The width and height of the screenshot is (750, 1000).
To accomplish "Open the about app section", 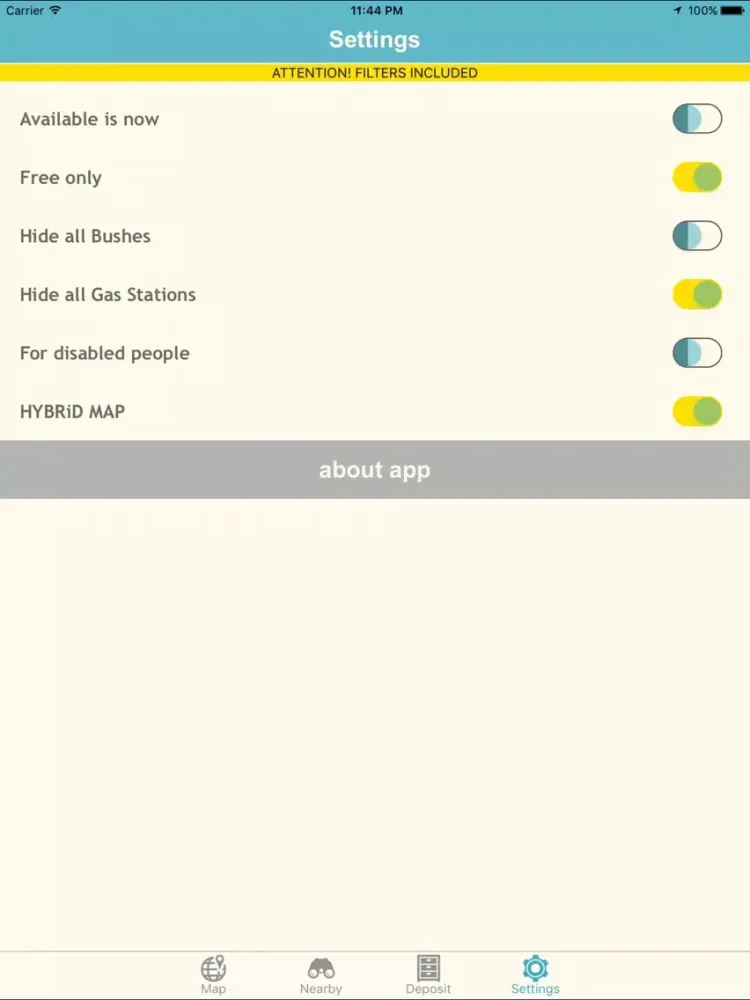I will click(x=375, y=470).
